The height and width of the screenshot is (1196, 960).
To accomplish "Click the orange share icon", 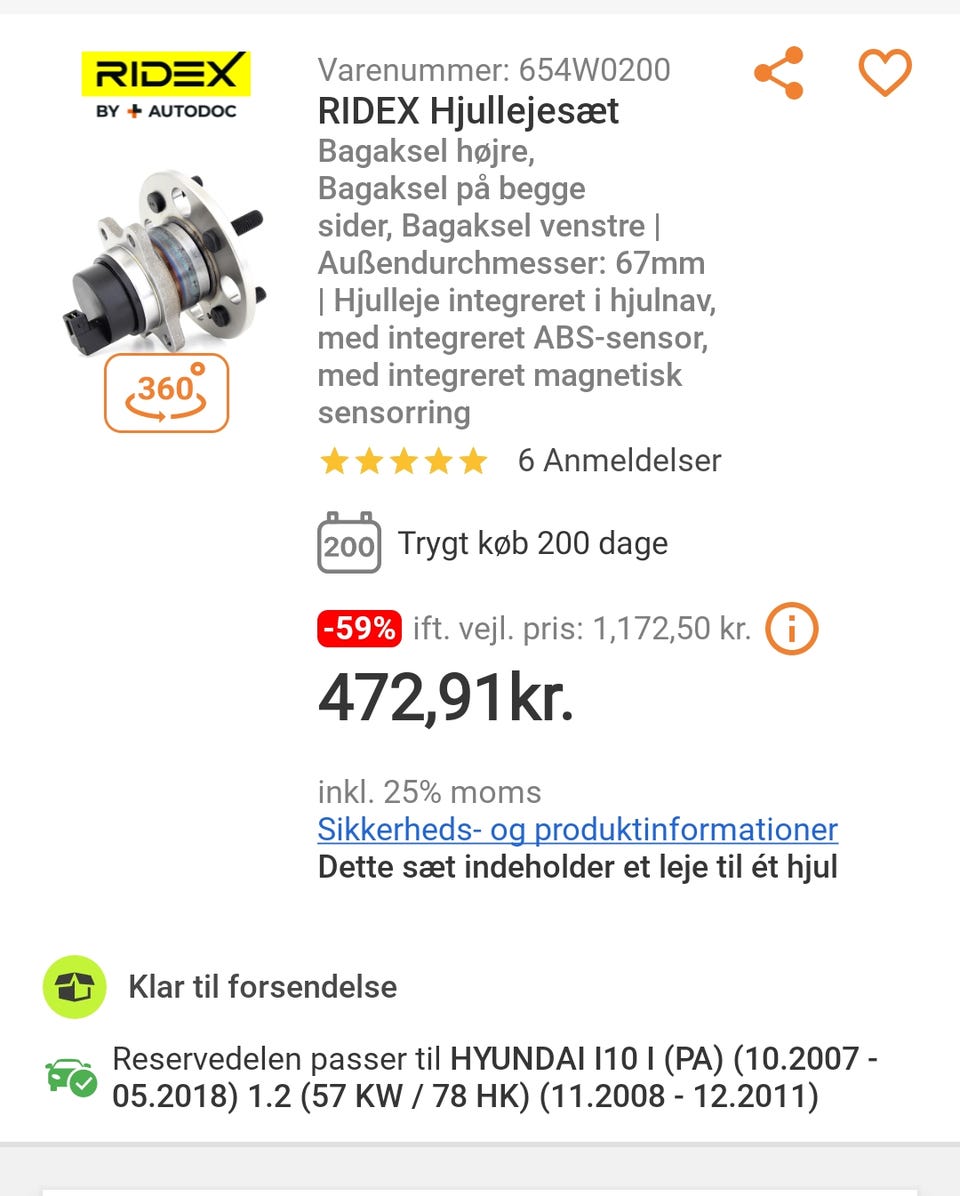I will click(x=776, y=71).
